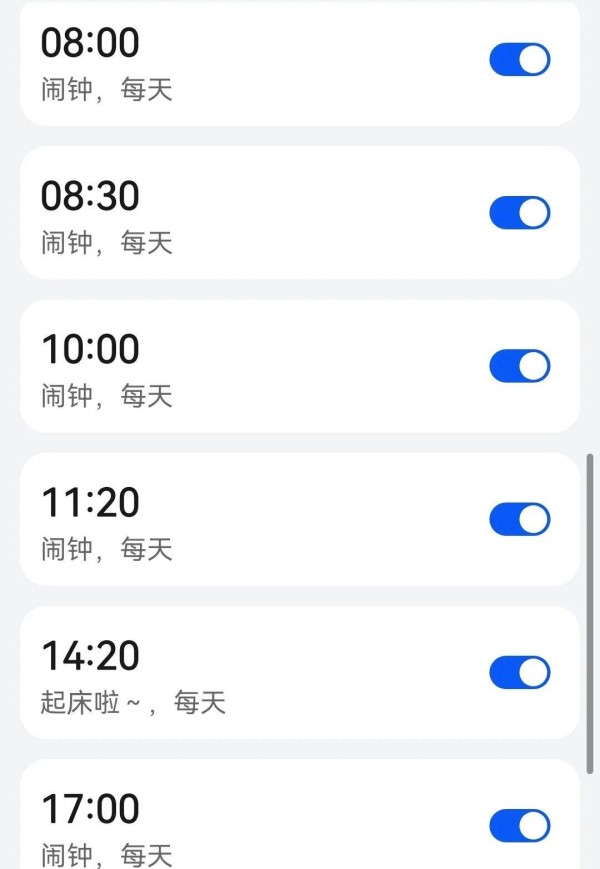Turn off the 08:00 alarm switch
Image resolution: width=600 pixels, height=869 pixels.
coord(519,60)
